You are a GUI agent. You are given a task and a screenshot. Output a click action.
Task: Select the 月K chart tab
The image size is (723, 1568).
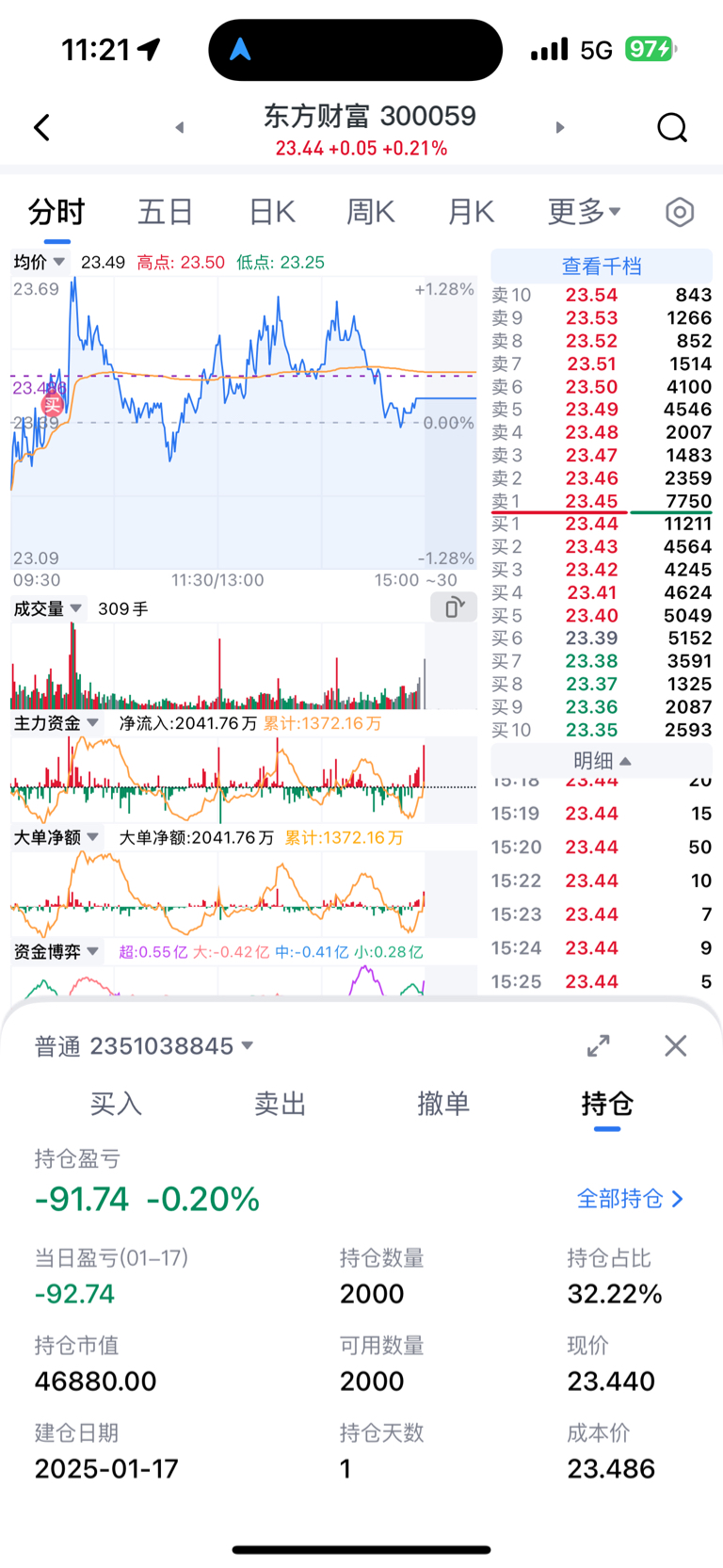pos(471,212)
